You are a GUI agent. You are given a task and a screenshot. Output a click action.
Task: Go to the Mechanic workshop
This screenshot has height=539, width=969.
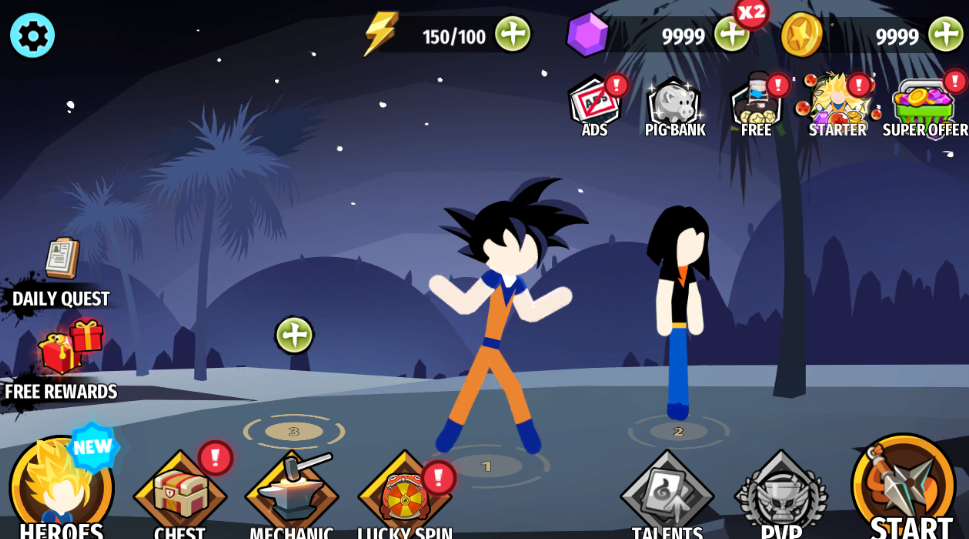291,495
